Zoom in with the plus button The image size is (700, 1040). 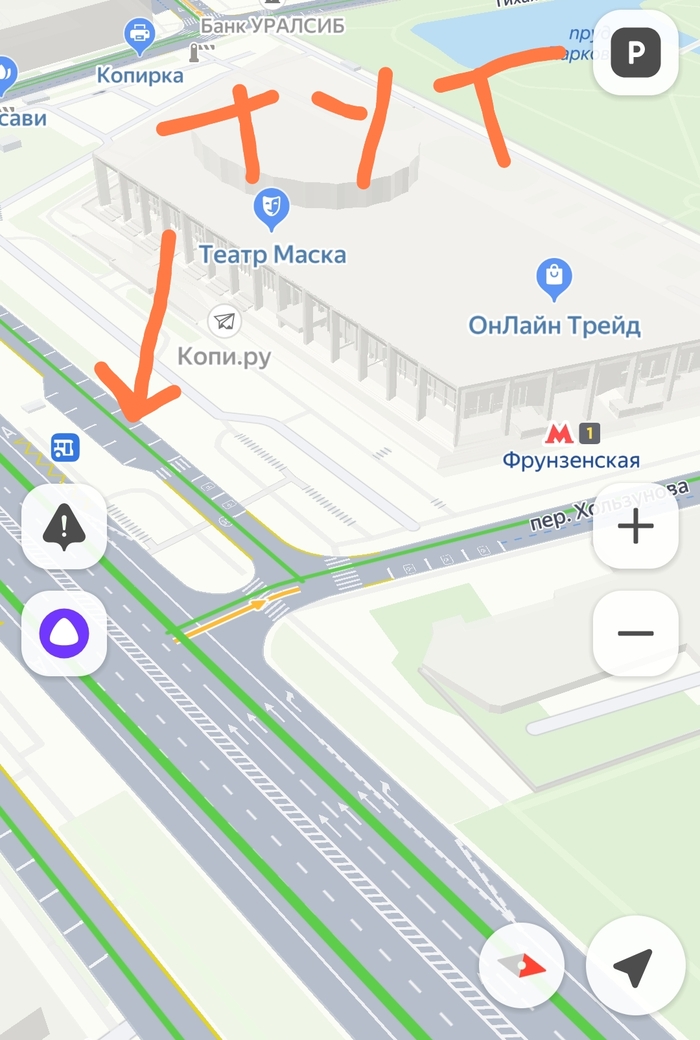(636, 527)
